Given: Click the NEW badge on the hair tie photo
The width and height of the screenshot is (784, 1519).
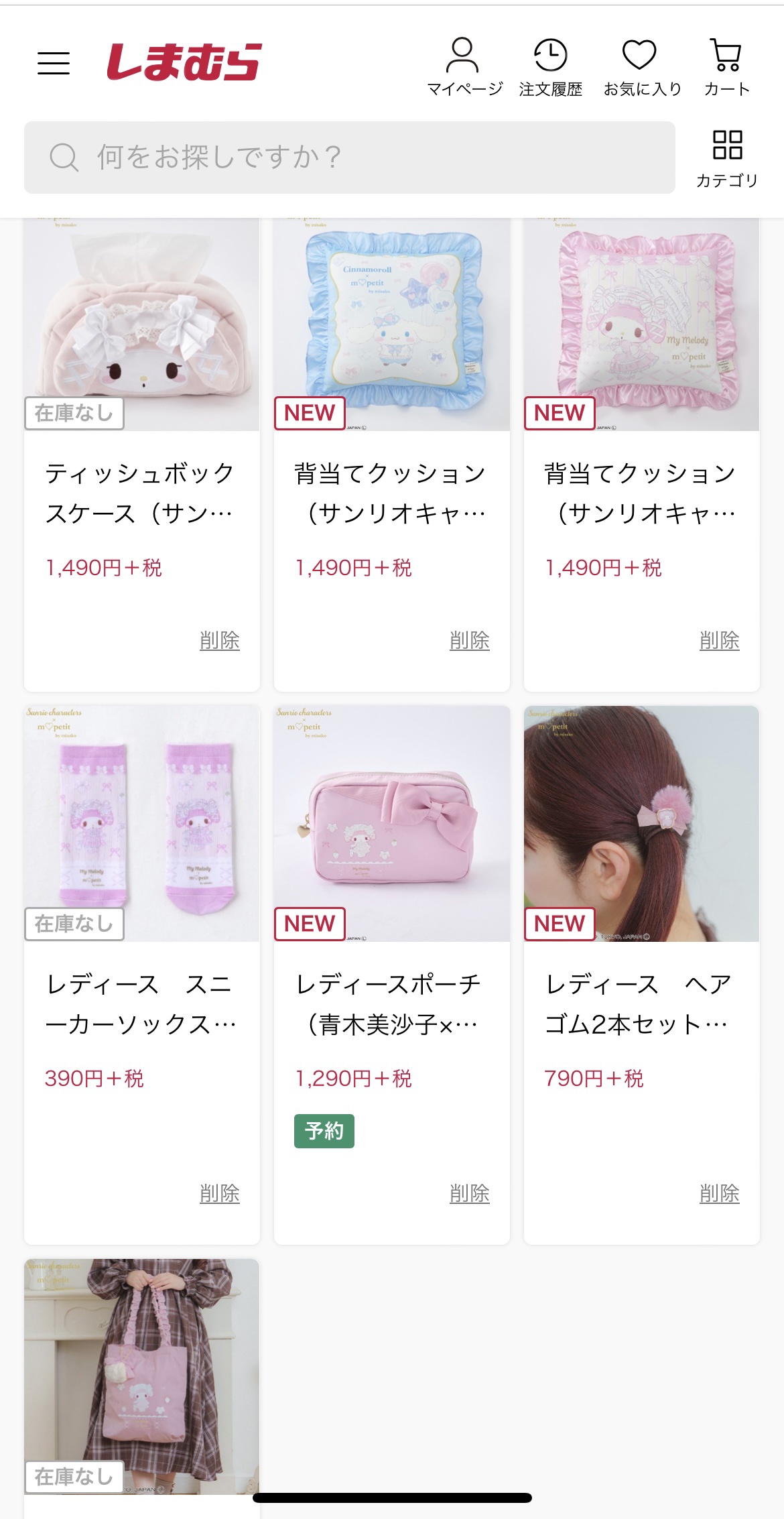Looking at the screenshot, I should point(561,923).
